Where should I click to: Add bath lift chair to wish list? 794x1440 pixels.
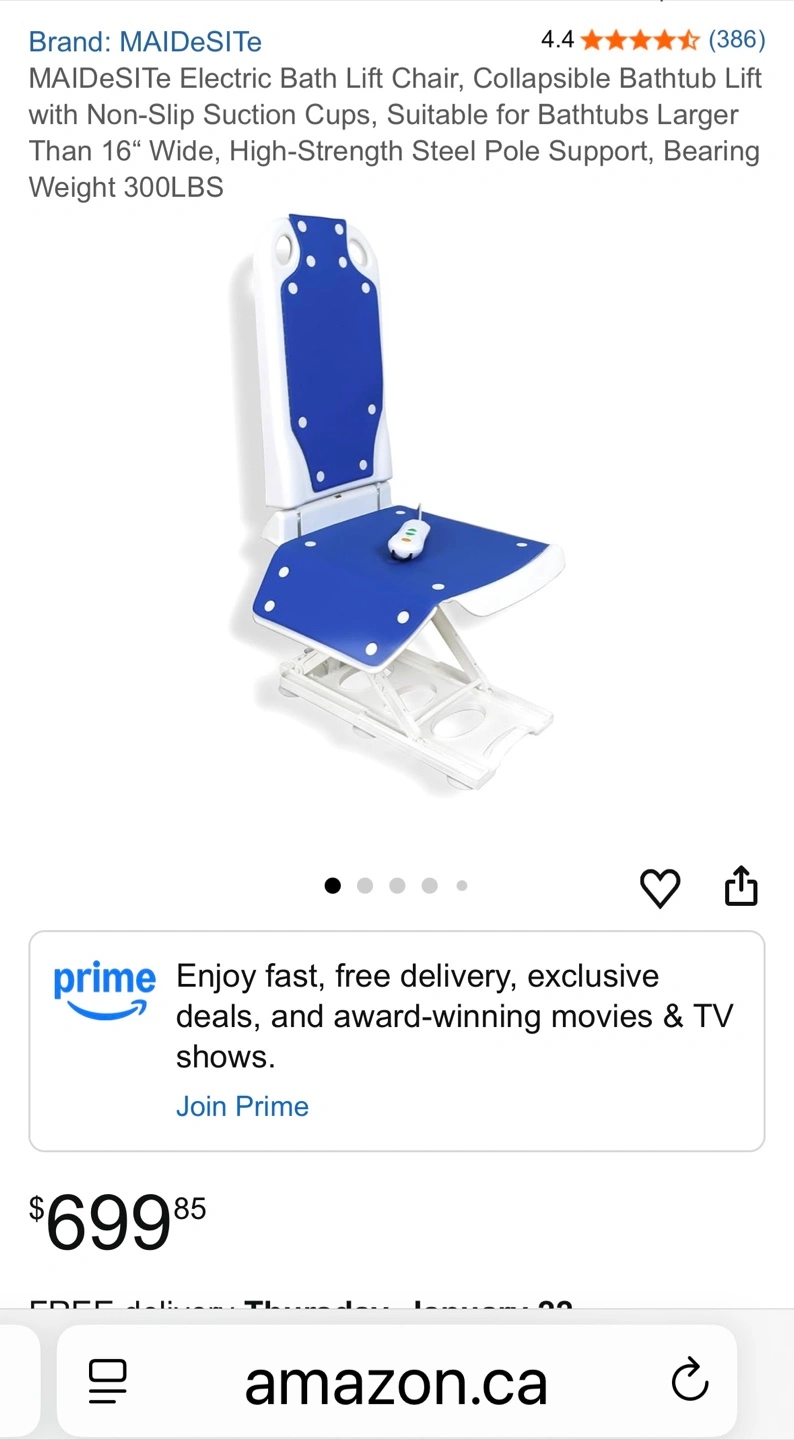[x=660, y=887]
